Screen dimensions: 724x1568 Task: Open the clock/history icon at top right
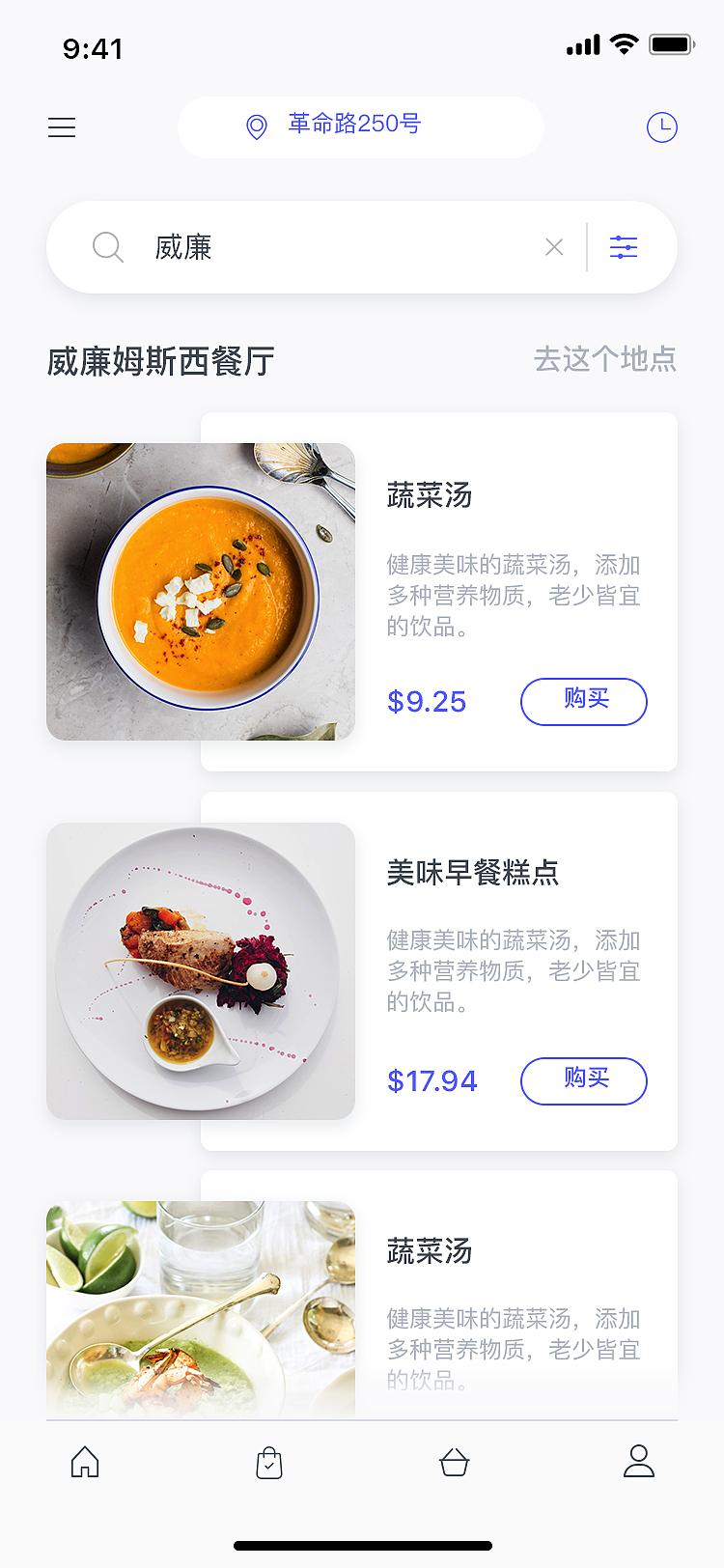[661, 126]
